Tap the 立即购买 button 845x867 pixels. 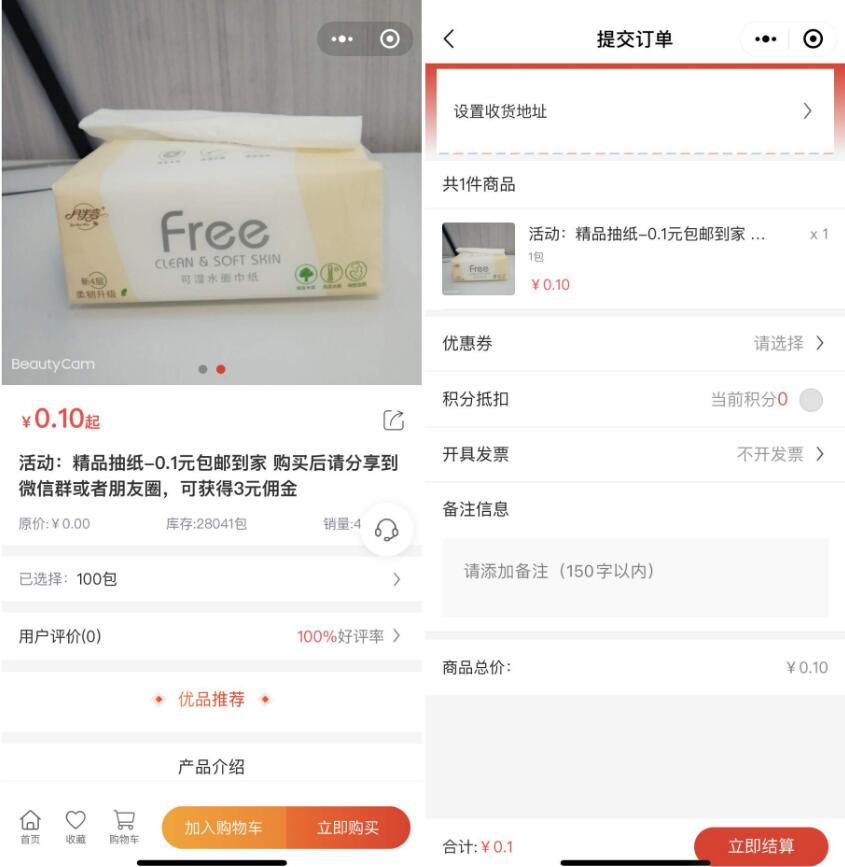click(x=348, y=827)
